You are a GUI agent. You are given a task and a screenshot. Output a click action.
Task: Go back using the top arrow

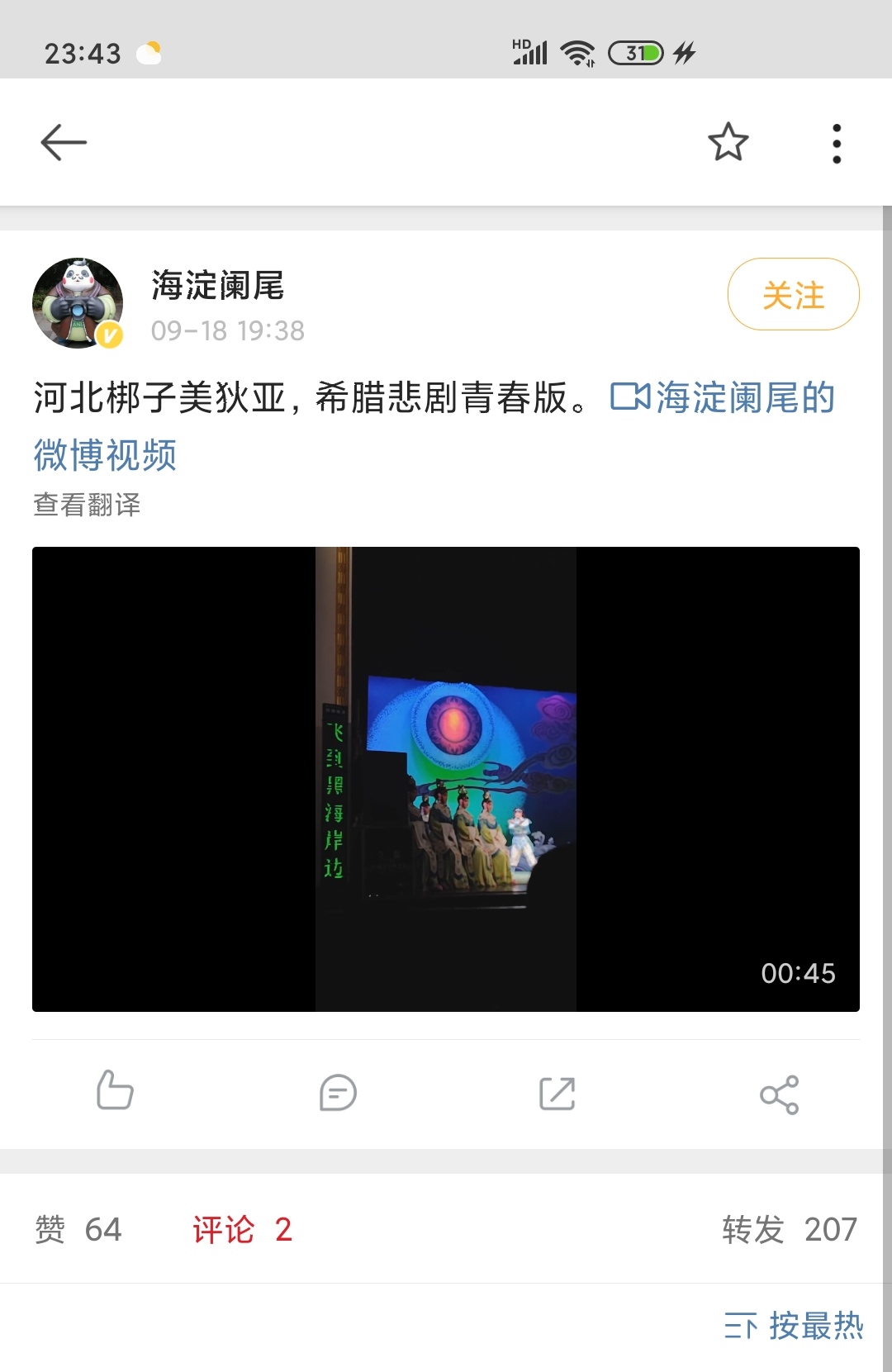(64, 142)
